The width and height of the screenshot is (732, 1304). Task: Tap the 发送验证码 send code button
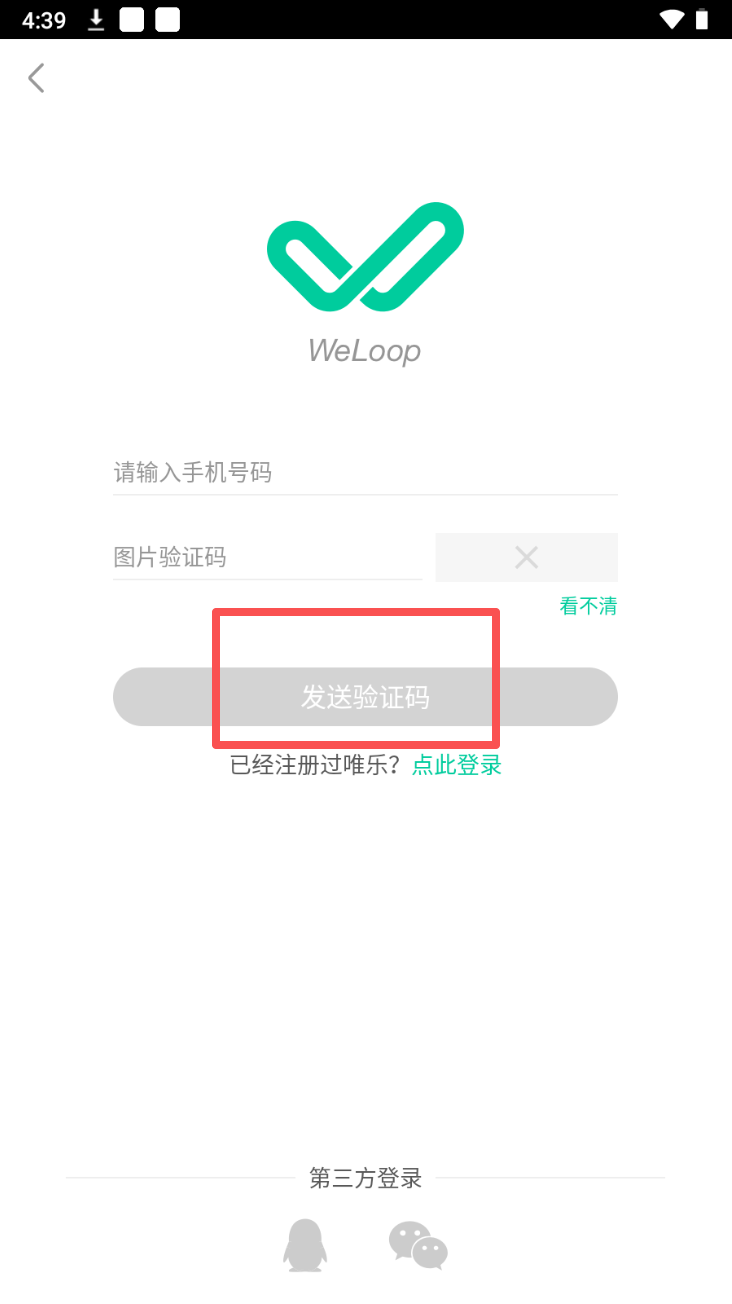364,697
